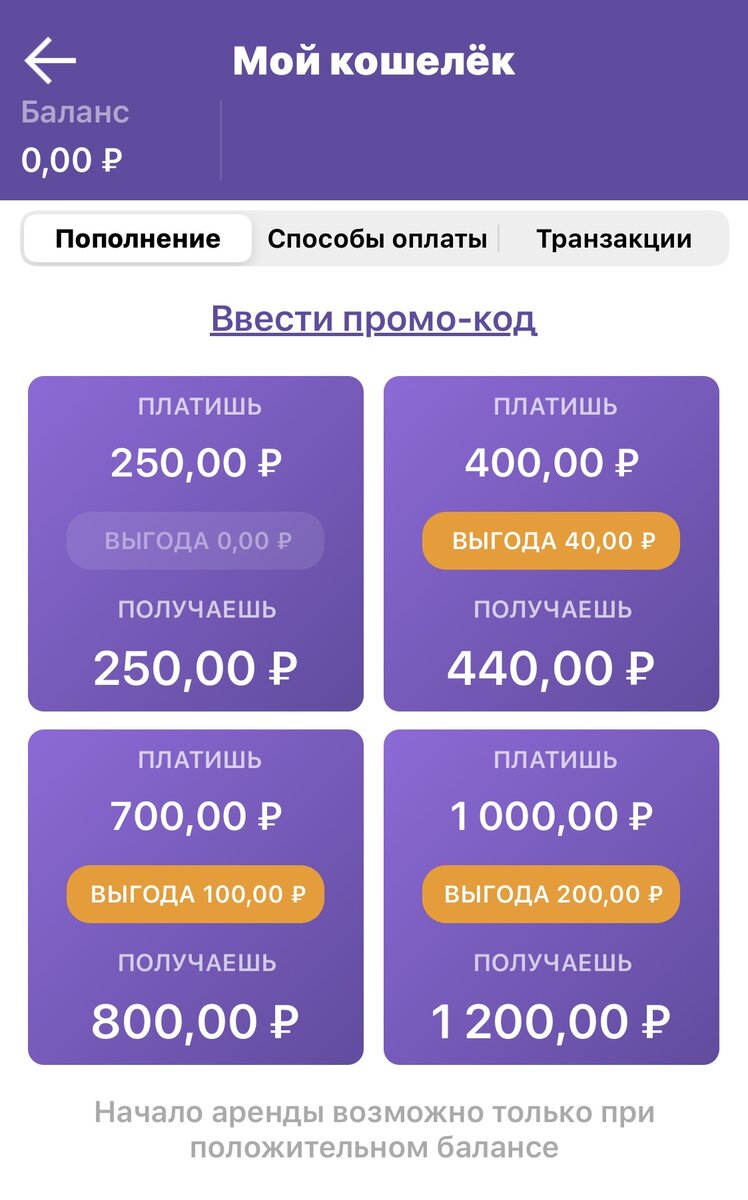Tap the Мой кошелёк header title

(373, 61)
